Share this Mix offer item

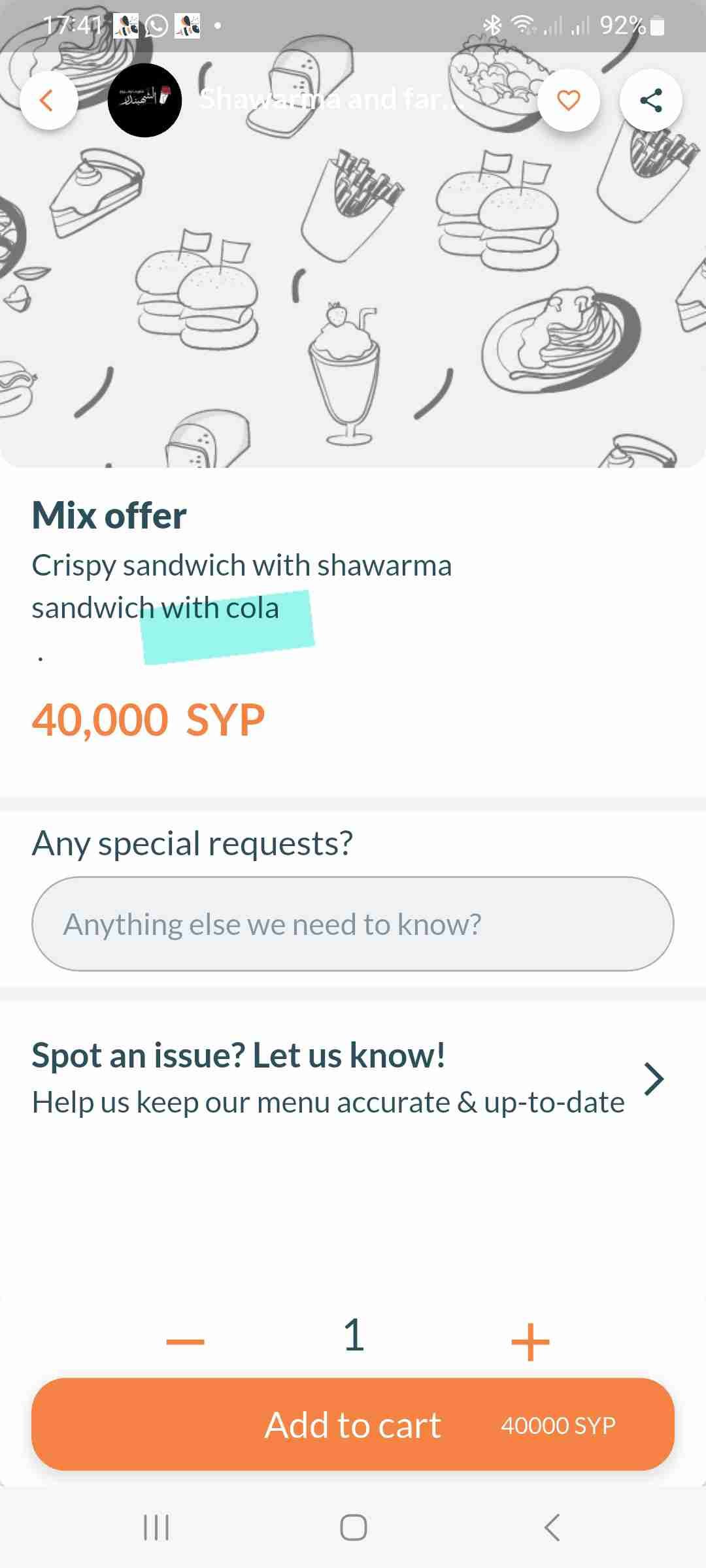650,101
